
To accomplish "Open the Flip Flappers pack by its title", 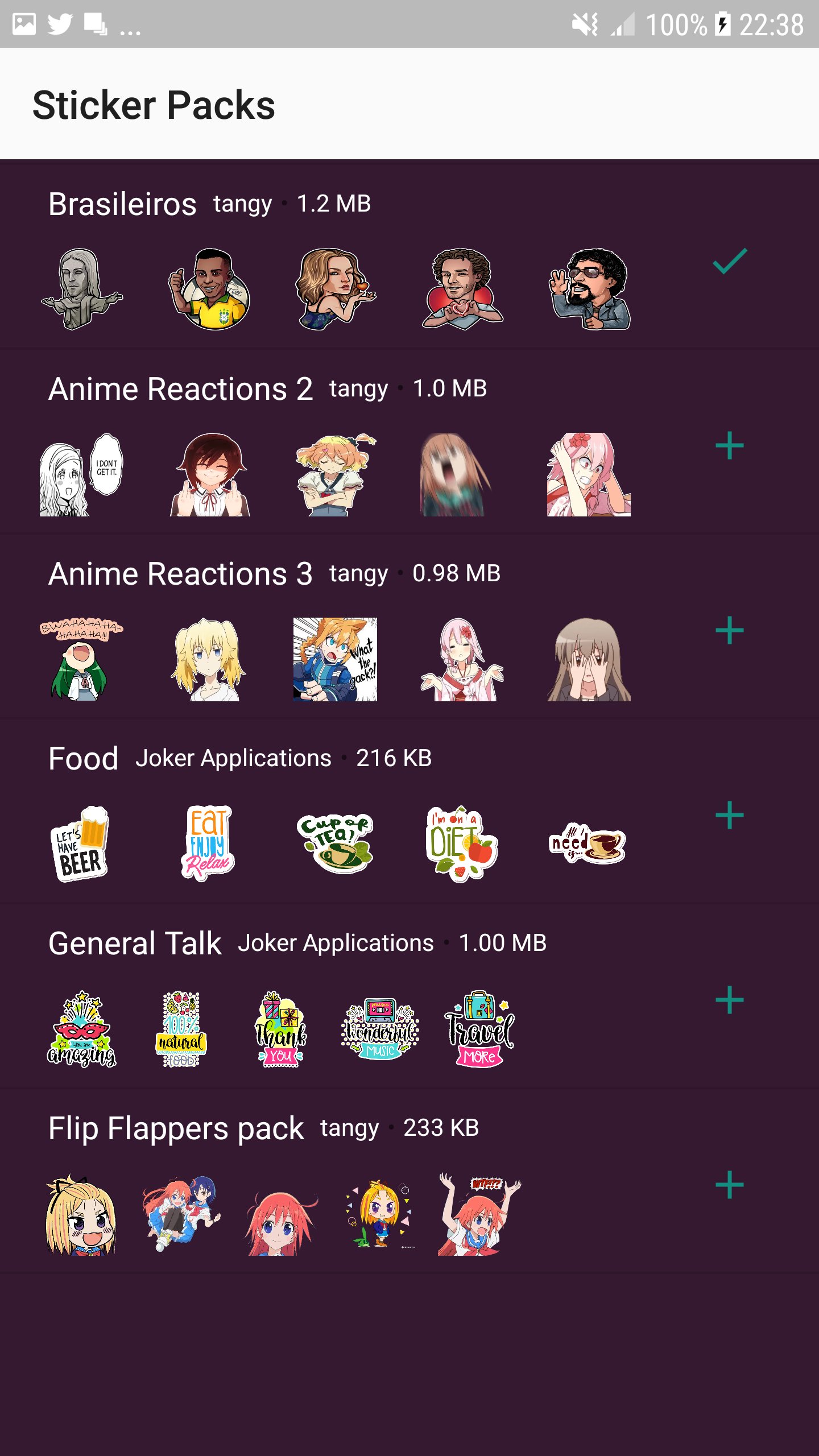I will click(177, 1127).
